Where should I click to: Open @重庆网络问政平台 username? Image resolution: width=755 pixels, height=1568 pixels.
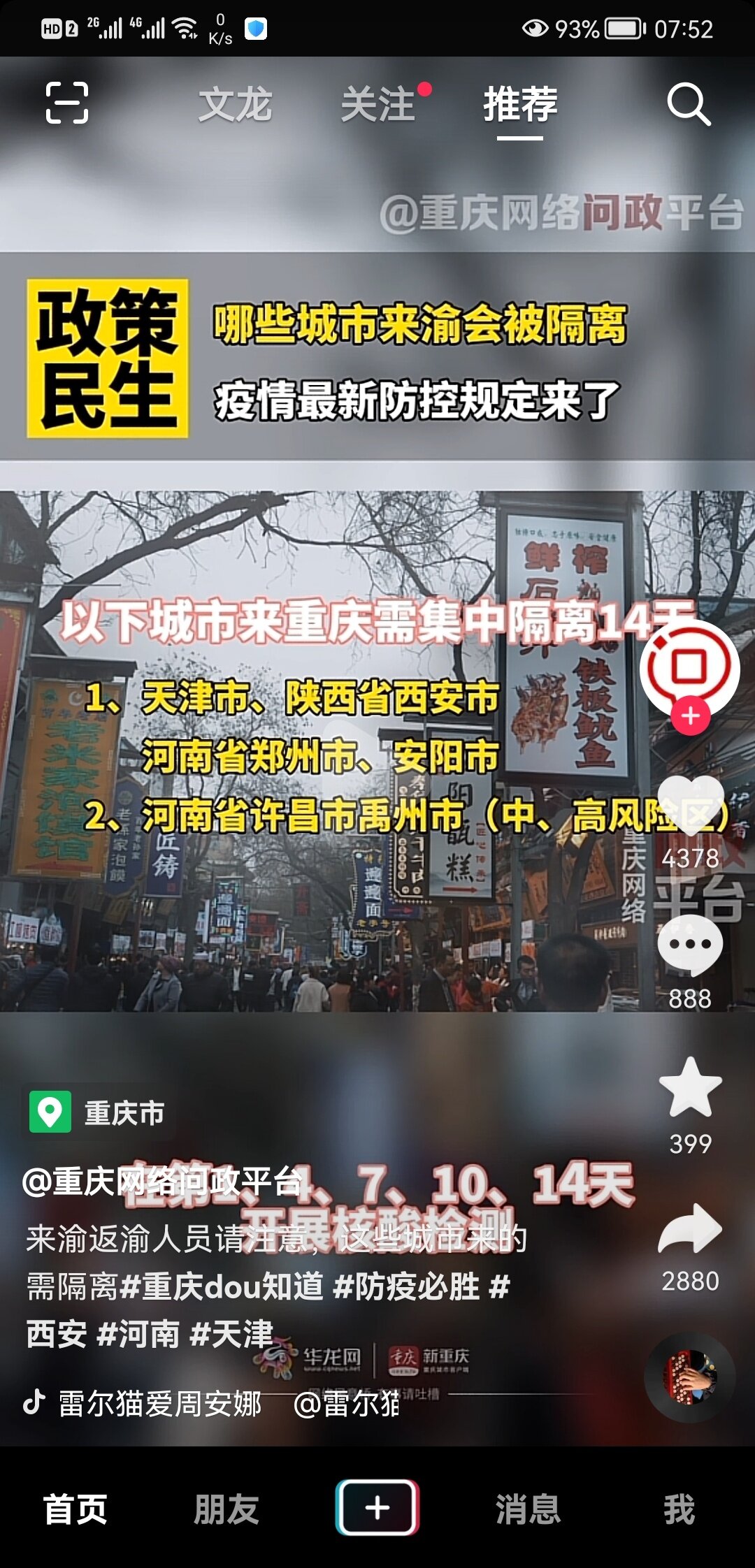tap(162, 1182)
